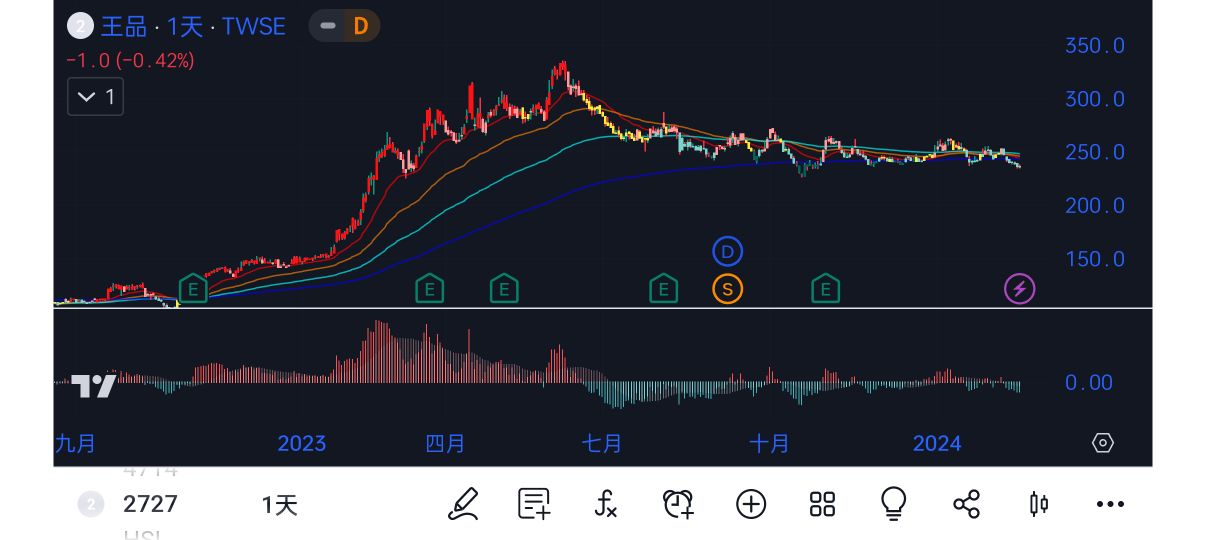1206x540 pixels.
Task: Open the drawing tools pen
Action: tap(461, 504)
